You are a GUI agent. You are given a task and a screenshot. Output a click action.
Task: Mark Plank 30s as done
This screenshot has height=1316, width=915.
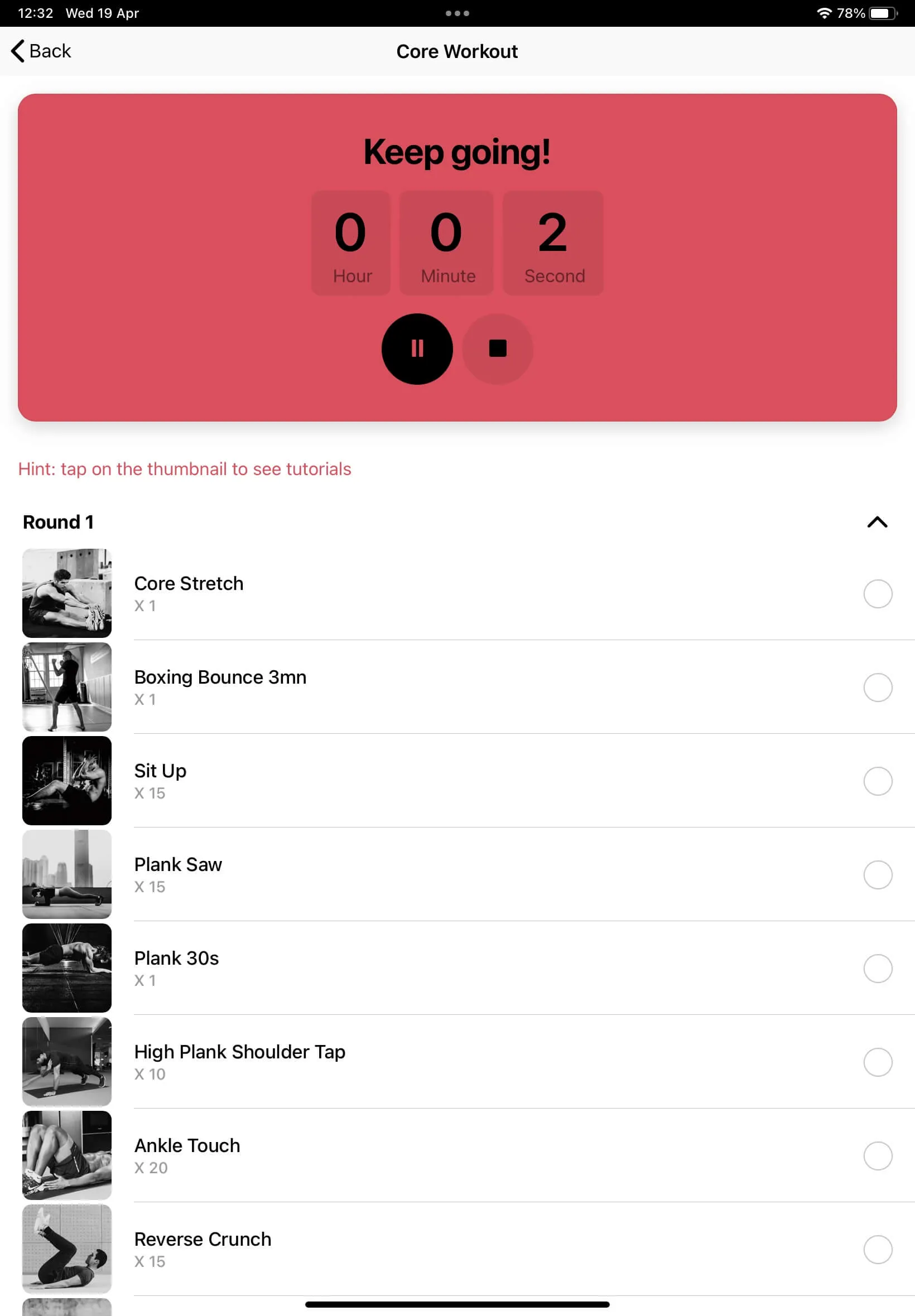[x=877, y=968]
